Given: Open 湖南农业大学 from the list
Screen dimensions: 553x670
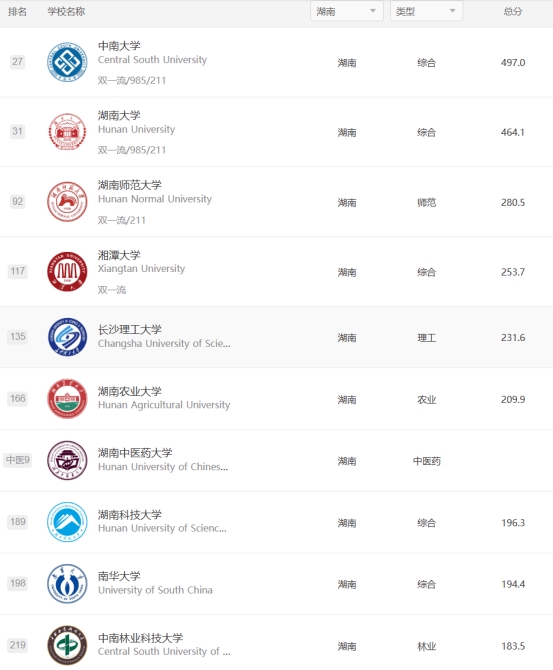Looking at the screenshot, I should [x=276, y=399].
